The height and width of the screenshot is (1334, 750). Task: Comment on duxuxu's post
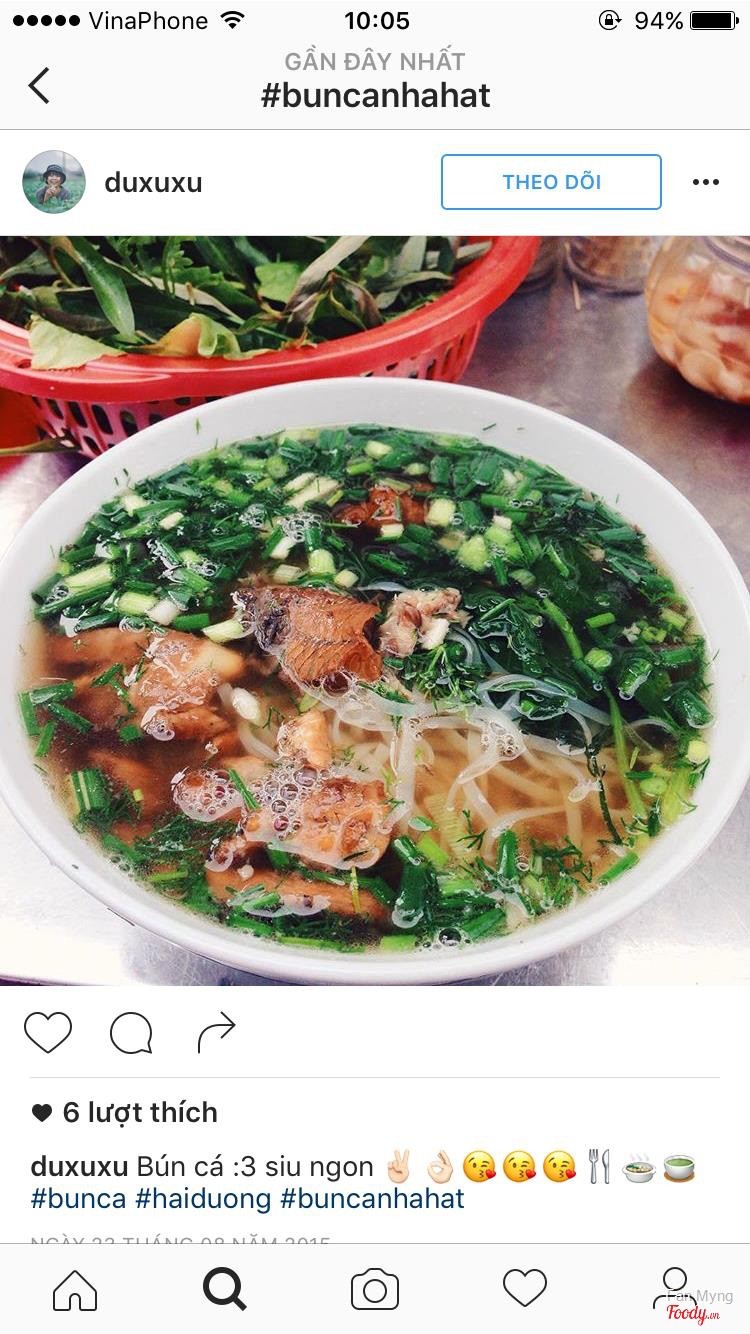[131, 1033]
